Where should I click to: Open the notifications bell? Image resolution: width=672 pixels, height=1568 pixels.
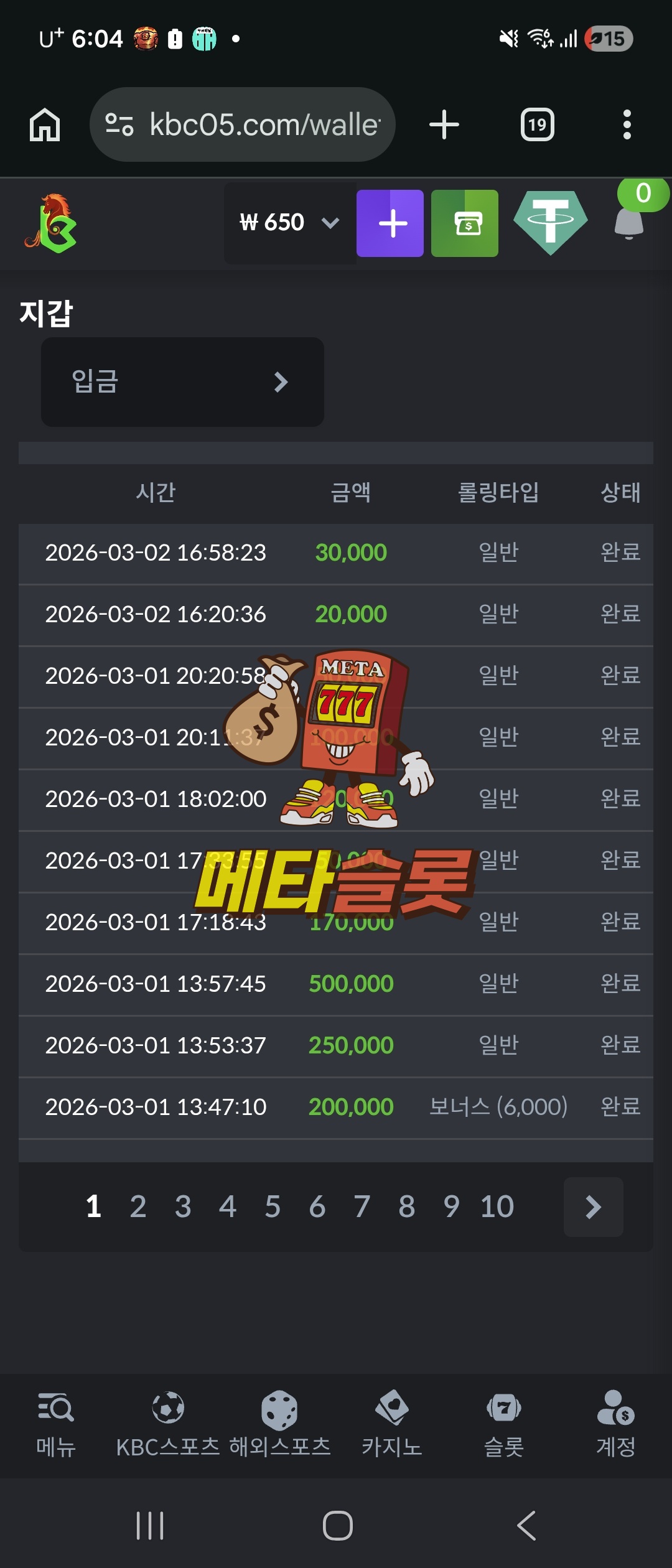(629, 222)
